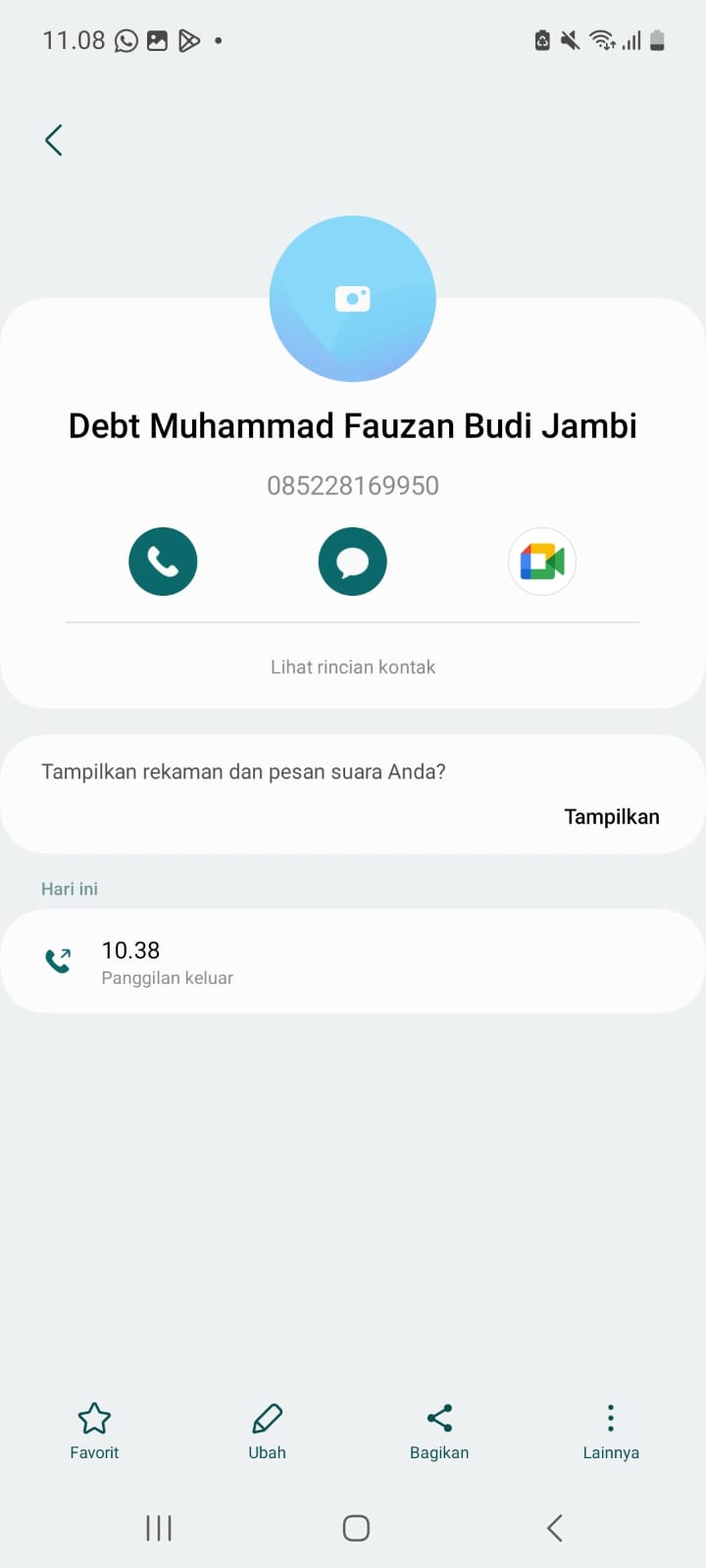Image resolution: width=706 pixels, height=1568 pixels.
Task: Open the message icon to text the contact
Action: pyautogui.click(x=352, y=561)
